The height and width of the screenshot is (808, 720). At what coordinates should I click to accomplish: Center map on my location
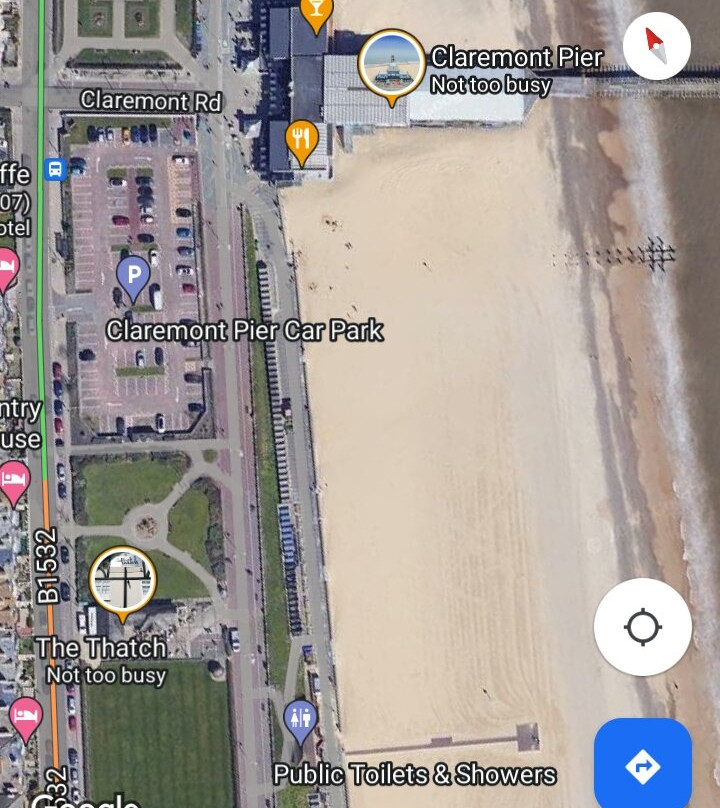tap(643, 627)
